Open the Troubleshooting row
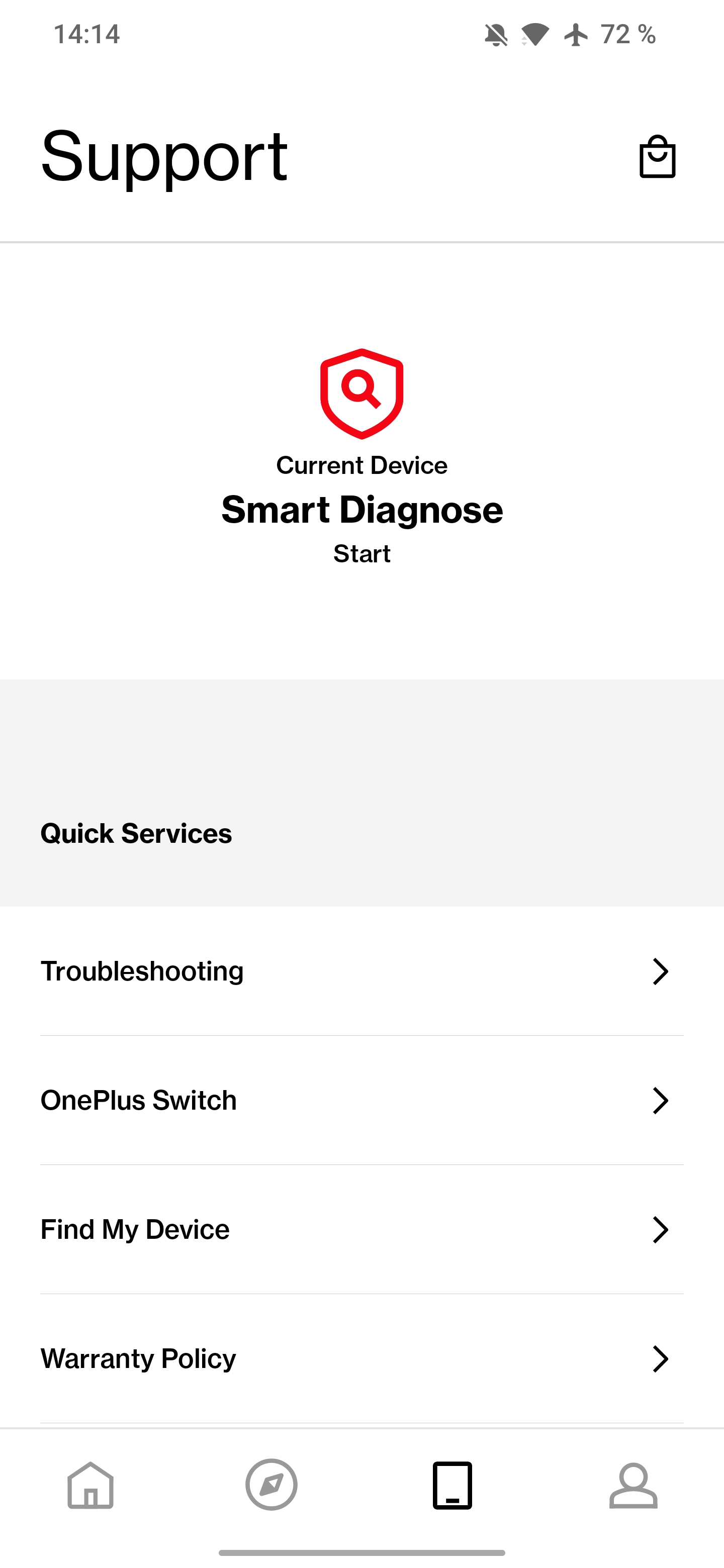The height and width of the screenshot is (1568, 724). (x=361, y=971)
